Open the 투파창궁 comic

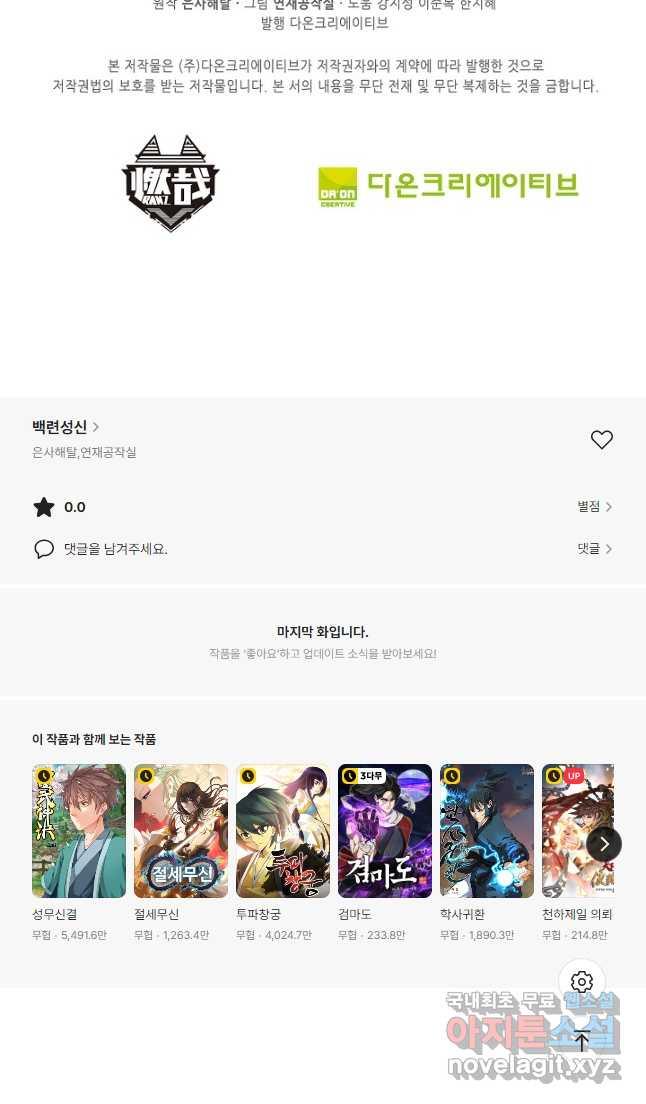click(x=283, y=831)
